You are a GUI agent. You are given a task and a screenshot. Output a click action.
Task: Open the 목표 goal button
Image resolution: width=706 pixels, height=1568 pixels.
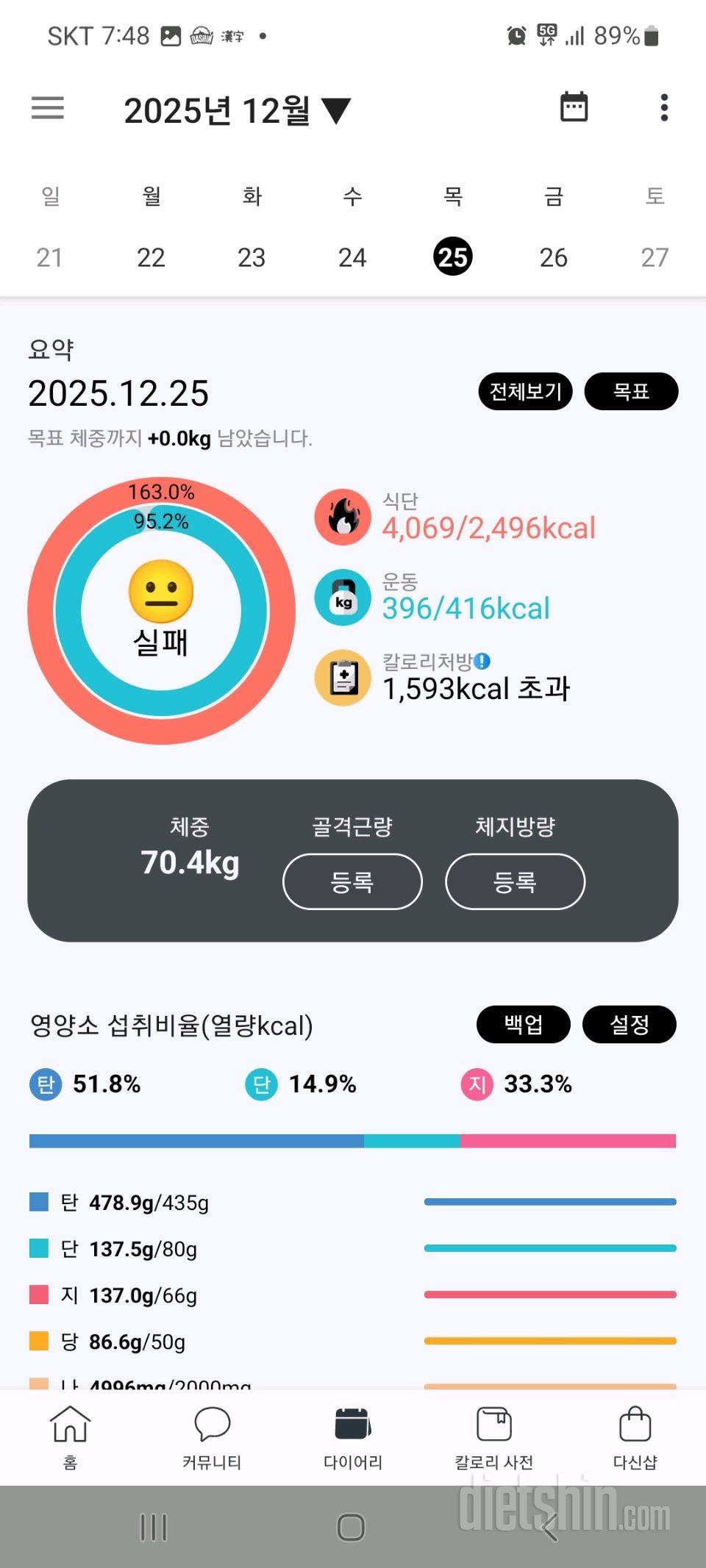(x=631, y=391)
